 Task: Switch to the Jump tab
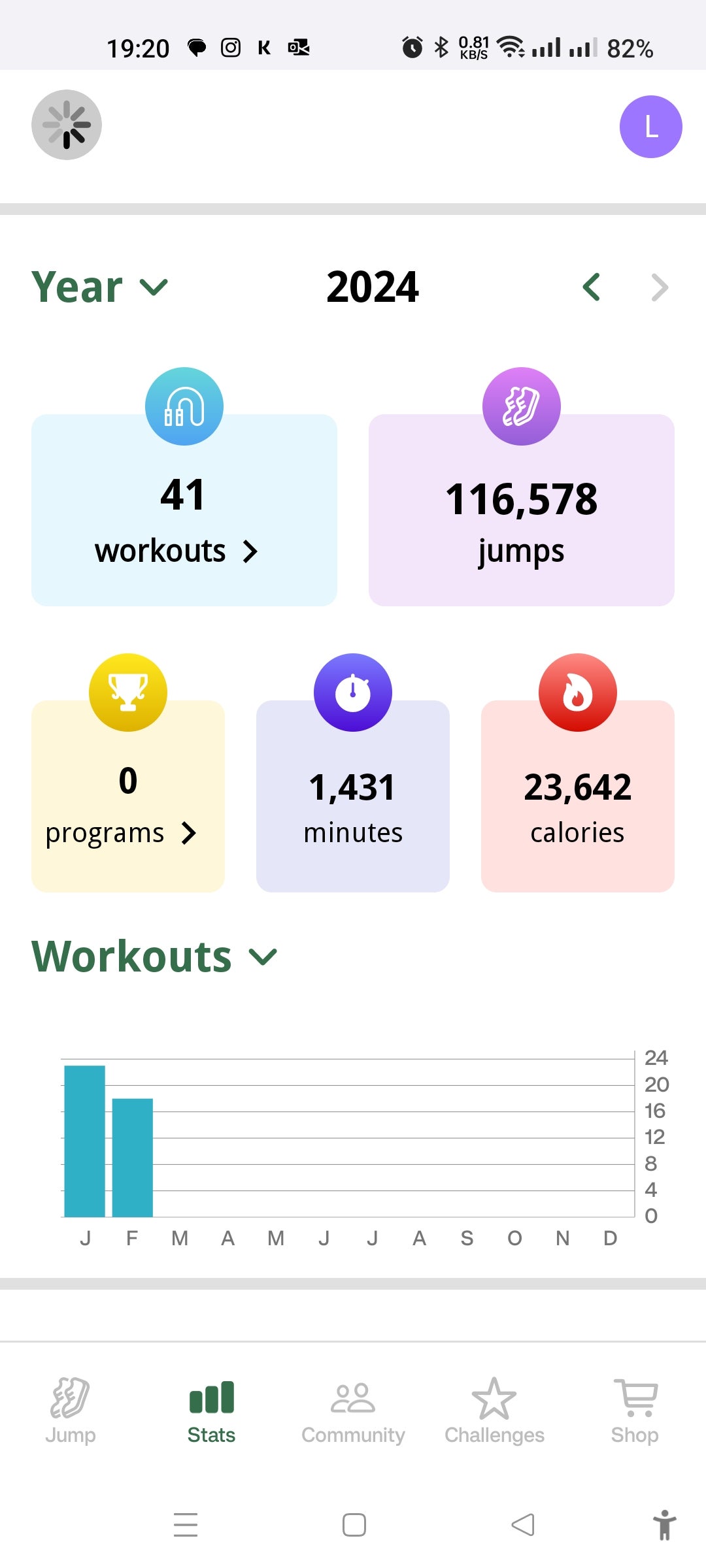tap(71, 1410)
